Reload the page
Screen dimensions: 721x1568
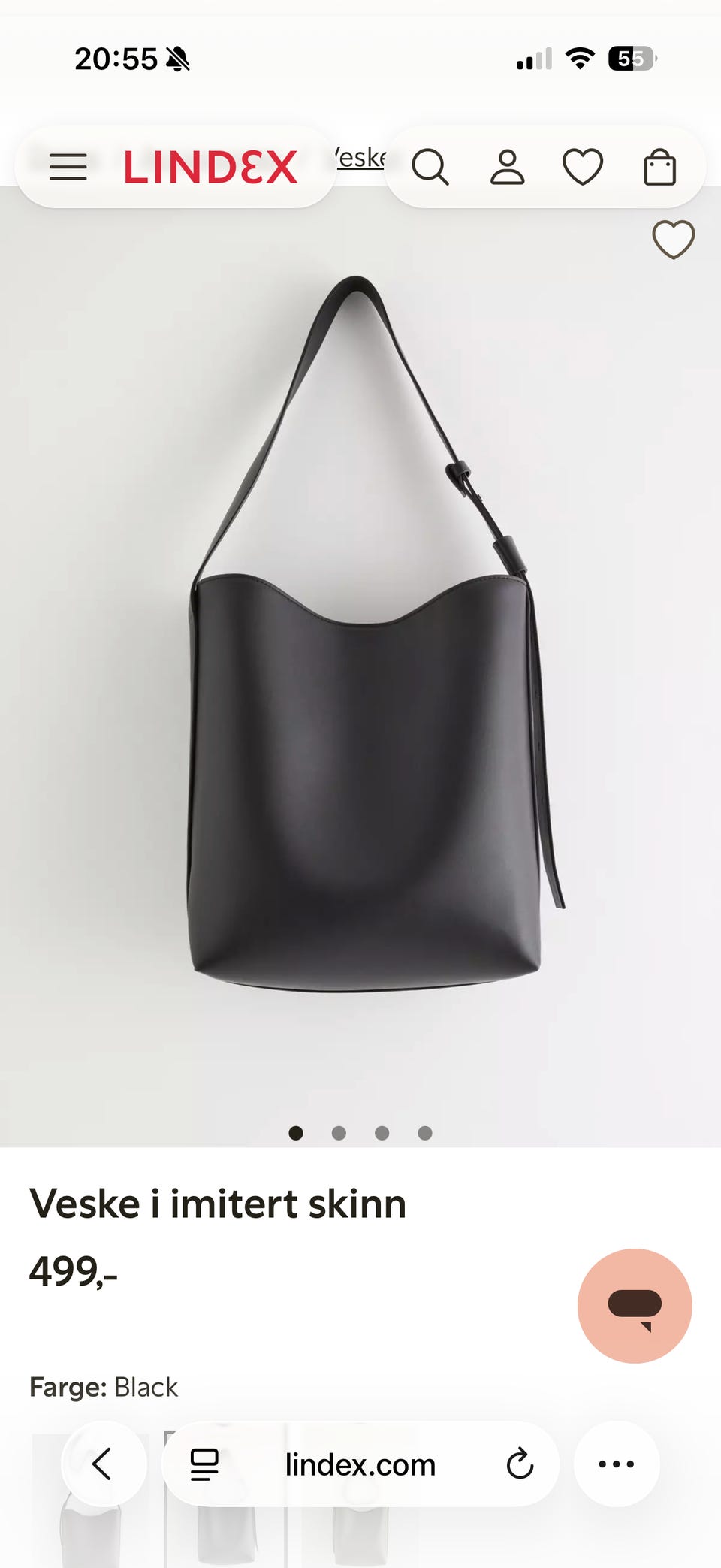[520, 1464]
